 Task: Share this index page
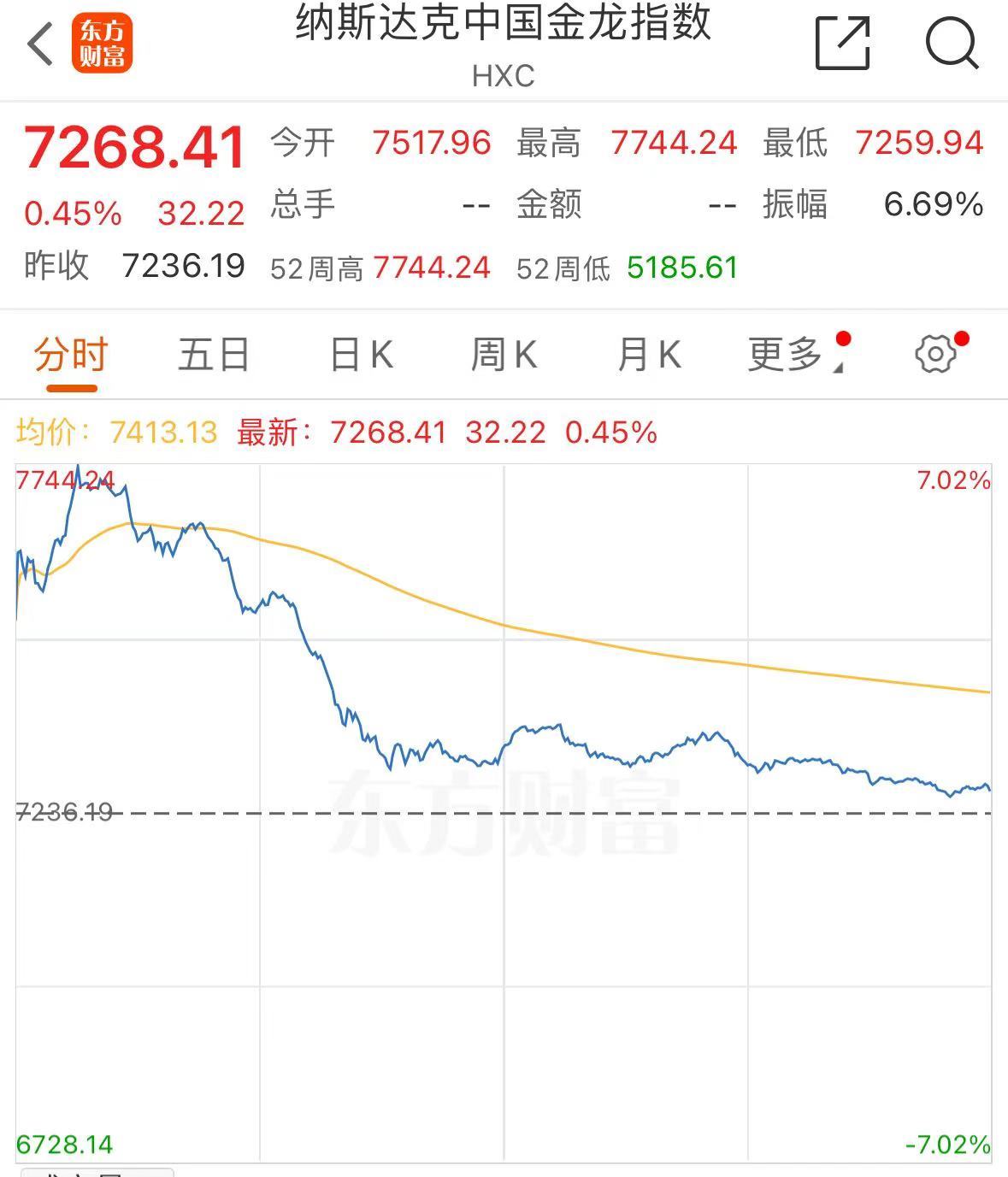coord(842,42)
